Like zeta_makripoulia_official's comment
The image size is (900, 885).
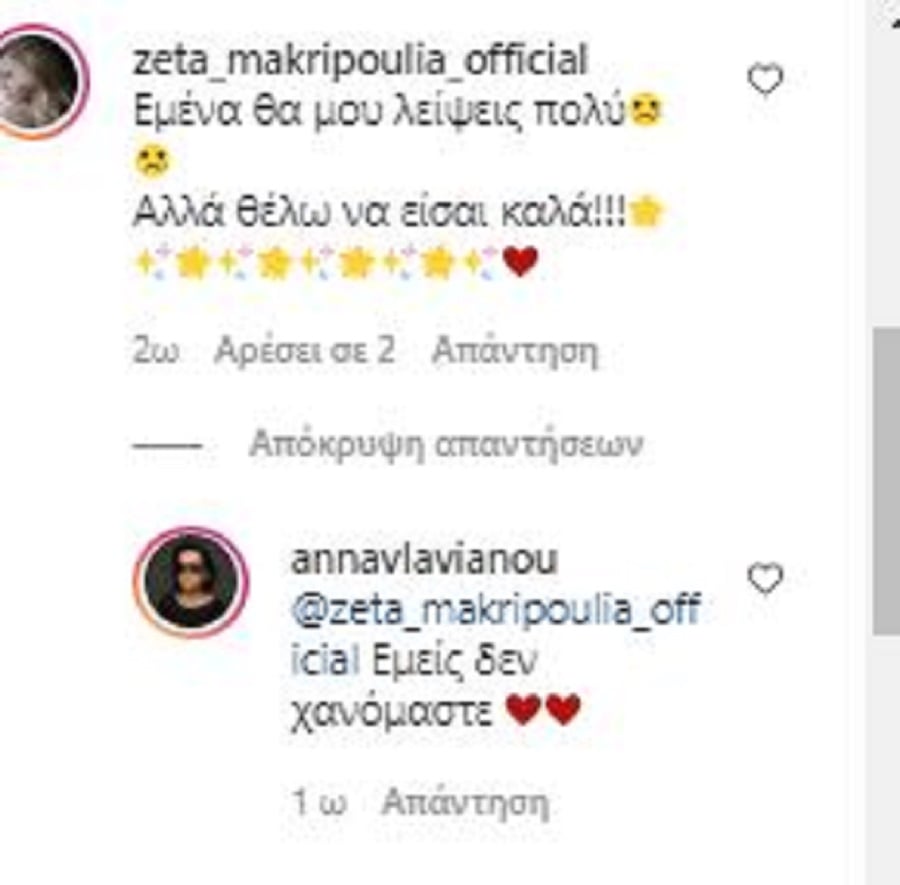[765, 81]
